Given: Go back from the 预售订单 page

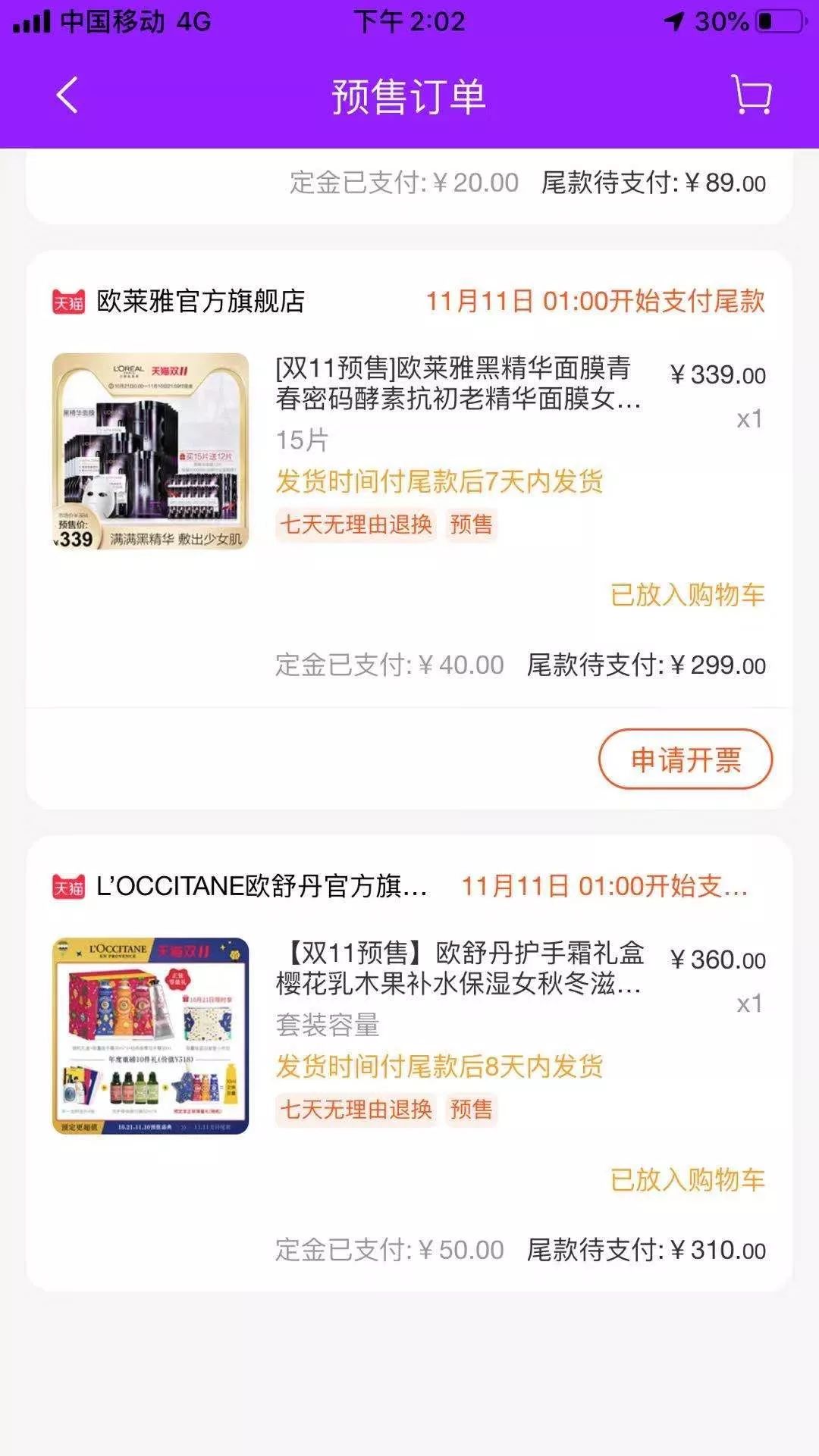Looking at the screenshot, I should point(67,96).
